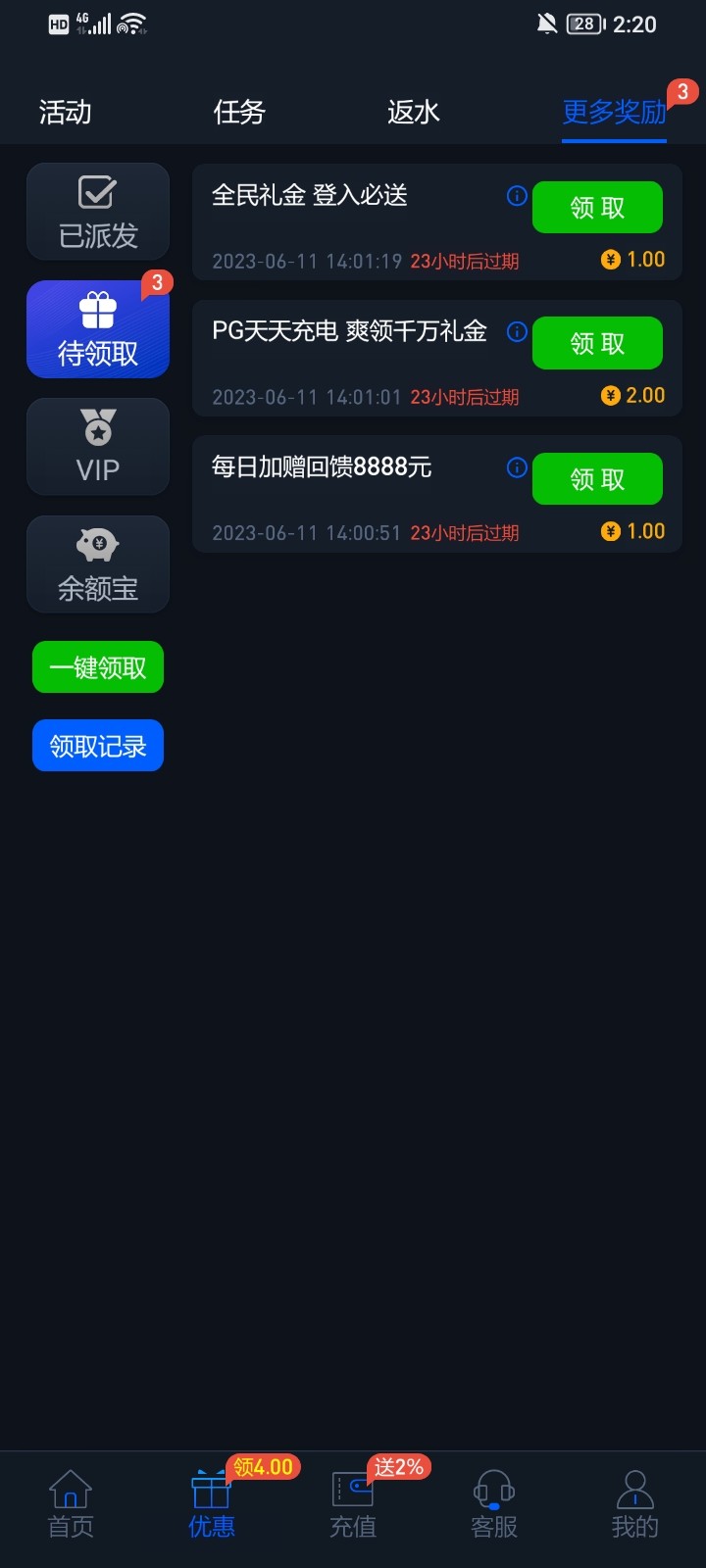Go to the 首页 home tab
The width and height of the screenshot is (706, 1568).
(71, 1503)
